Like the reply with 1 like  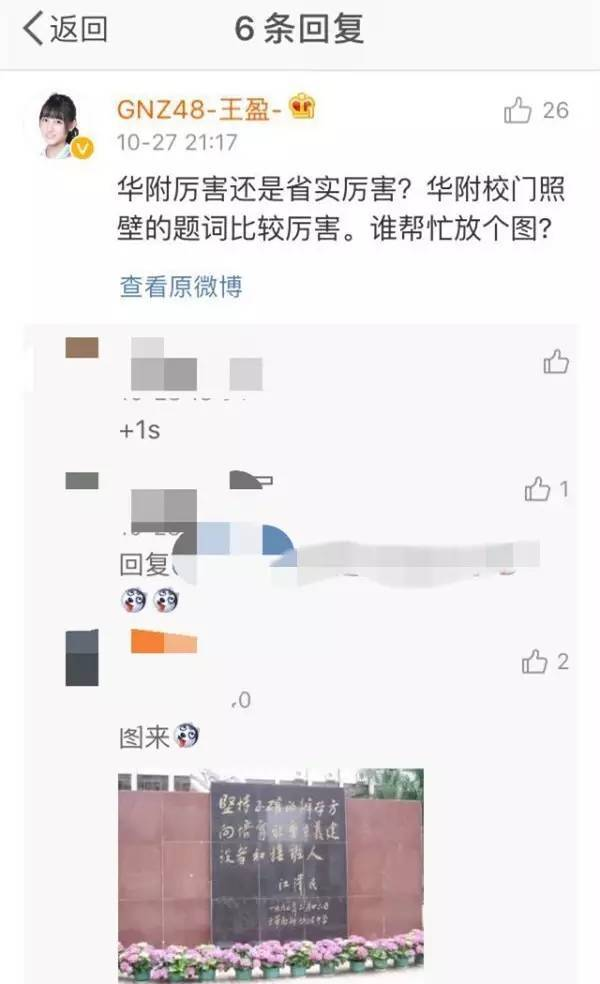538,489
